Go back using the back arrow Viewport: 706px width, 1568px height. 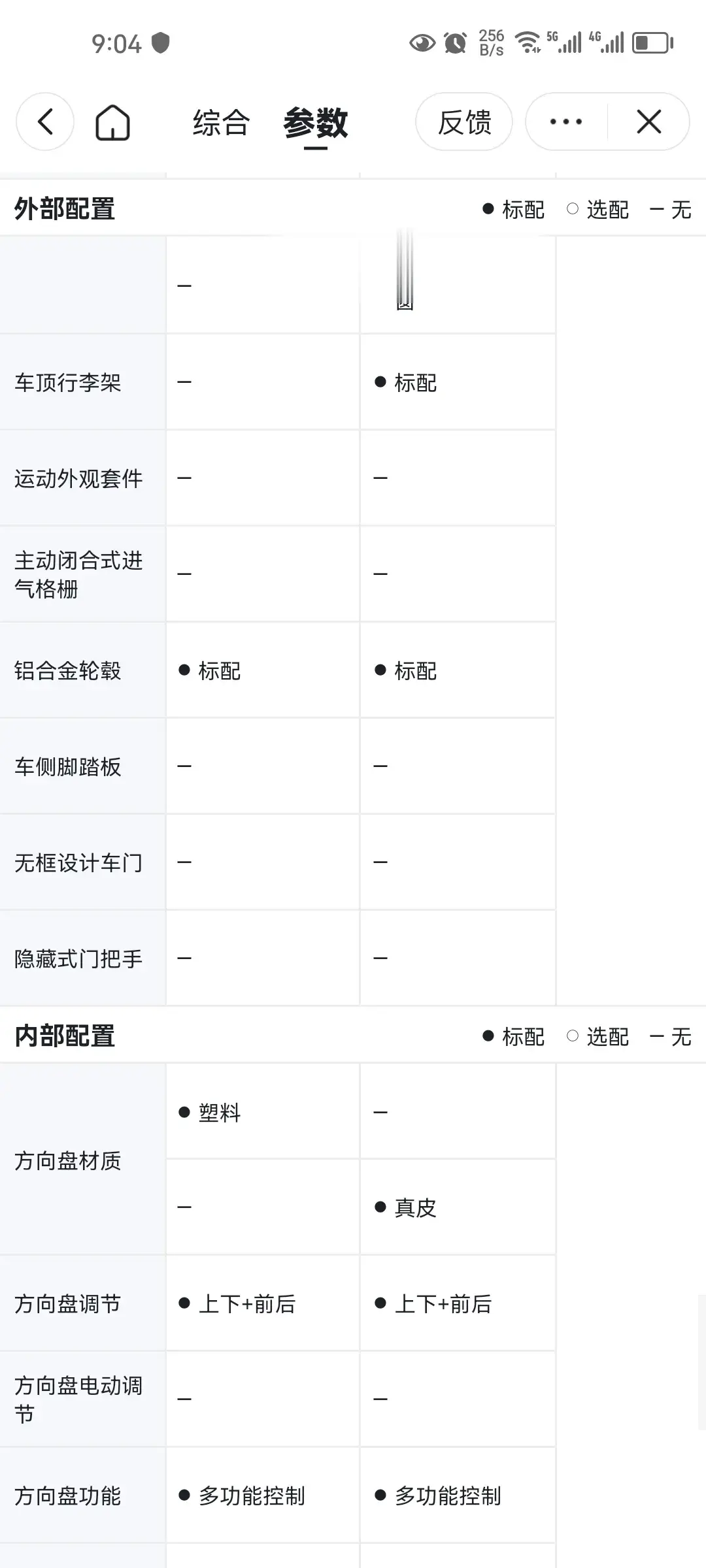(x=45, y=122)
